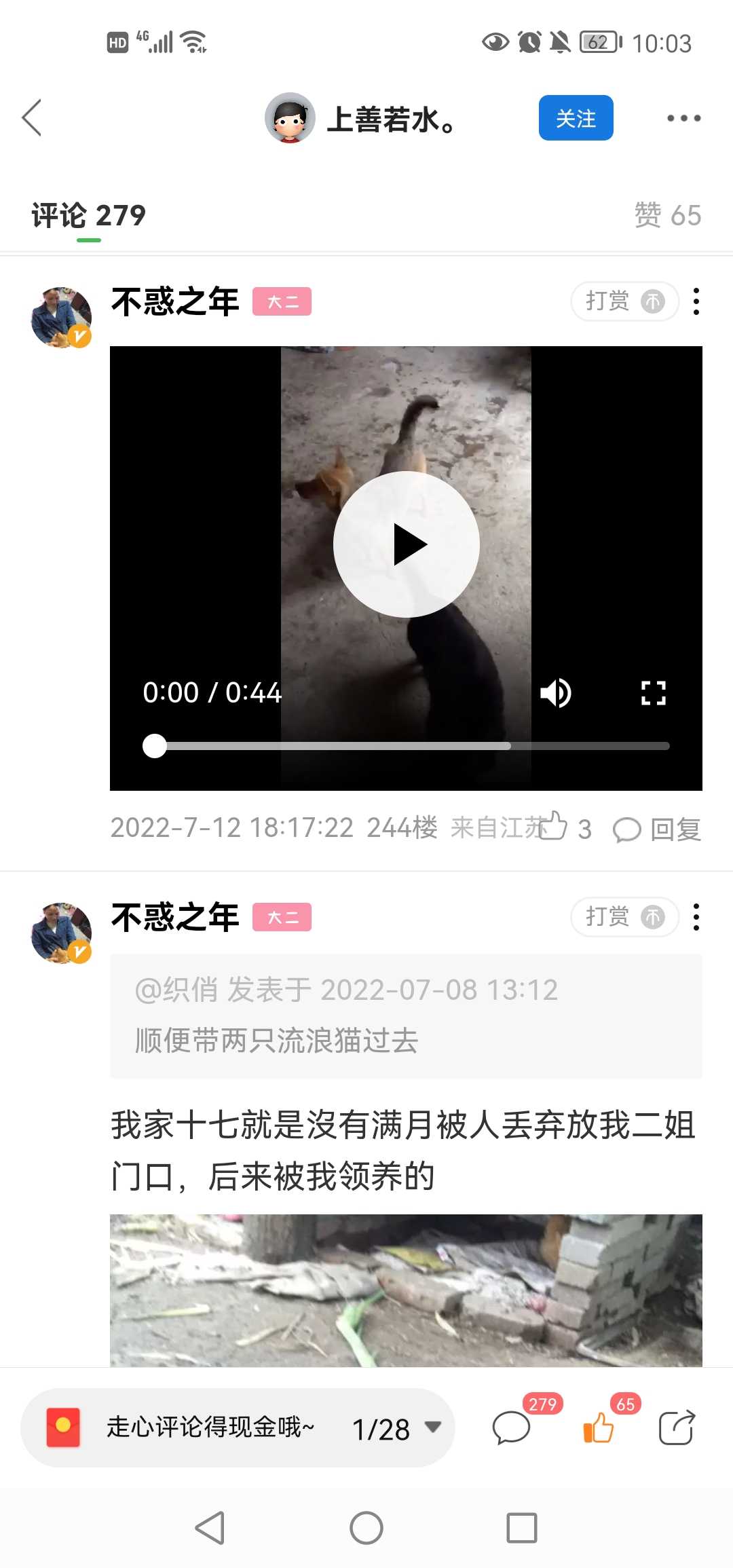Reply to the 244楼 comment
The height and width of the screenshot is (1568, 733).
(656, 829)
